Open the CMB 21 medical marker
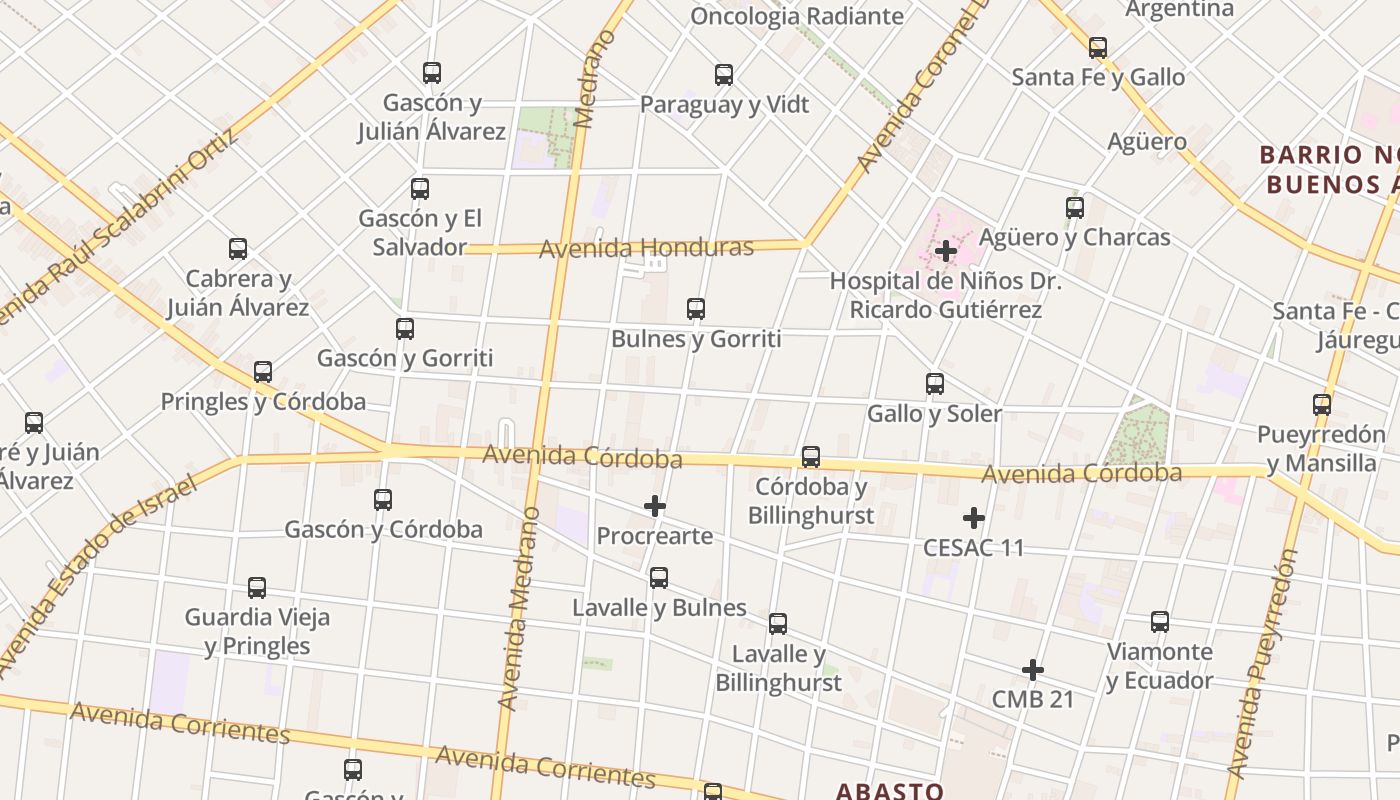 point(1033,669)
